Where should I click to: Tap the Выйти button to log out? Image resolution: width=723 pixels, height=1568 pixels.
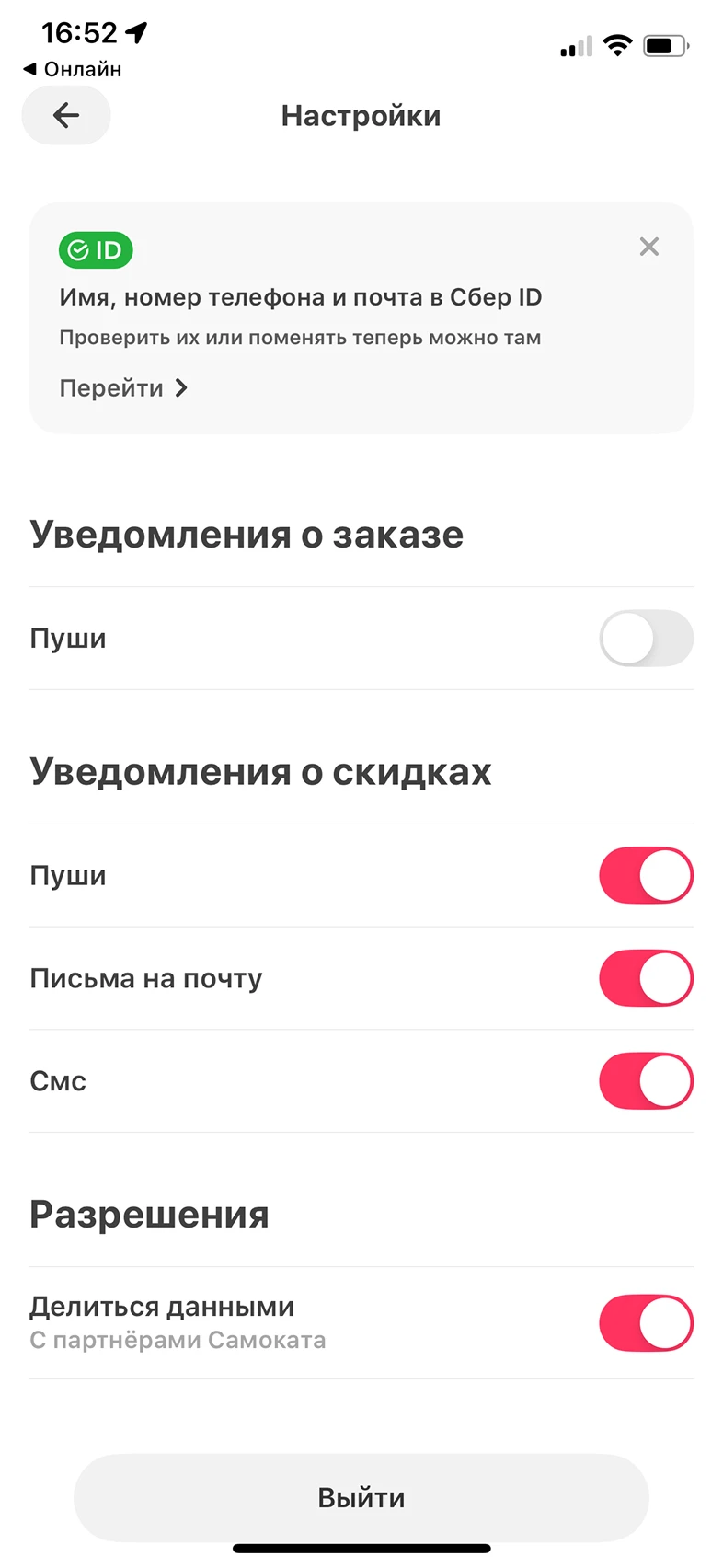pyautogui.click(x=361, y=1497)
